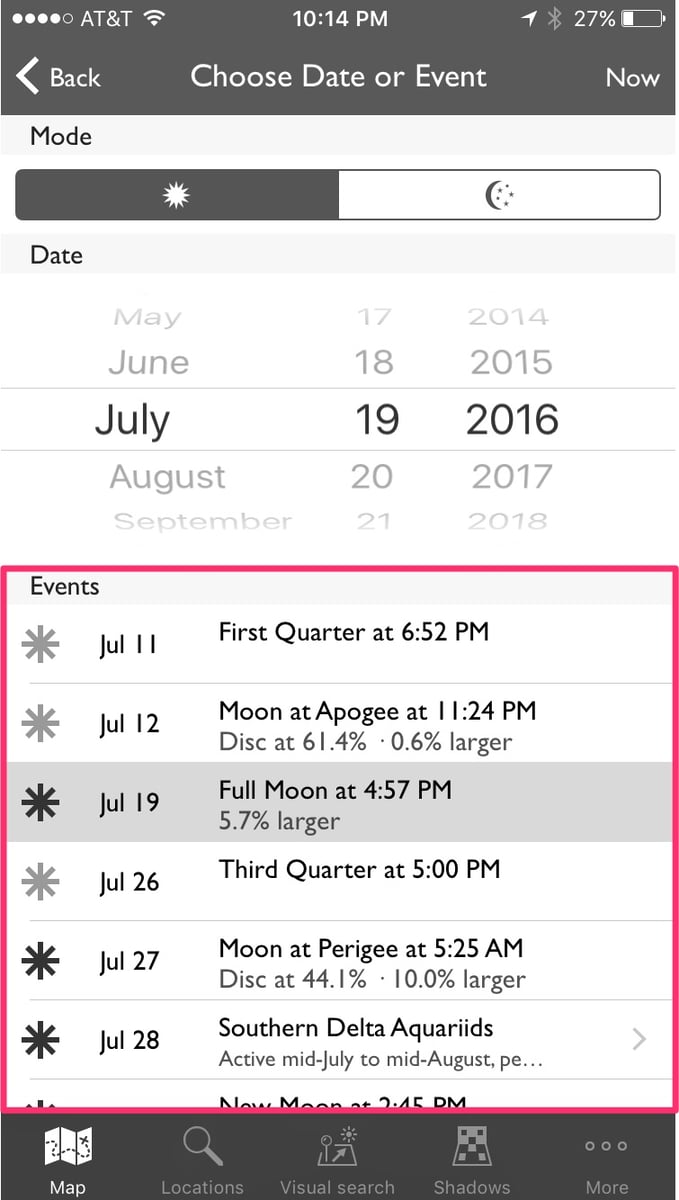Switch to the Map tab
This screenshot has height=1200, width=679.
pos(68,1158)
